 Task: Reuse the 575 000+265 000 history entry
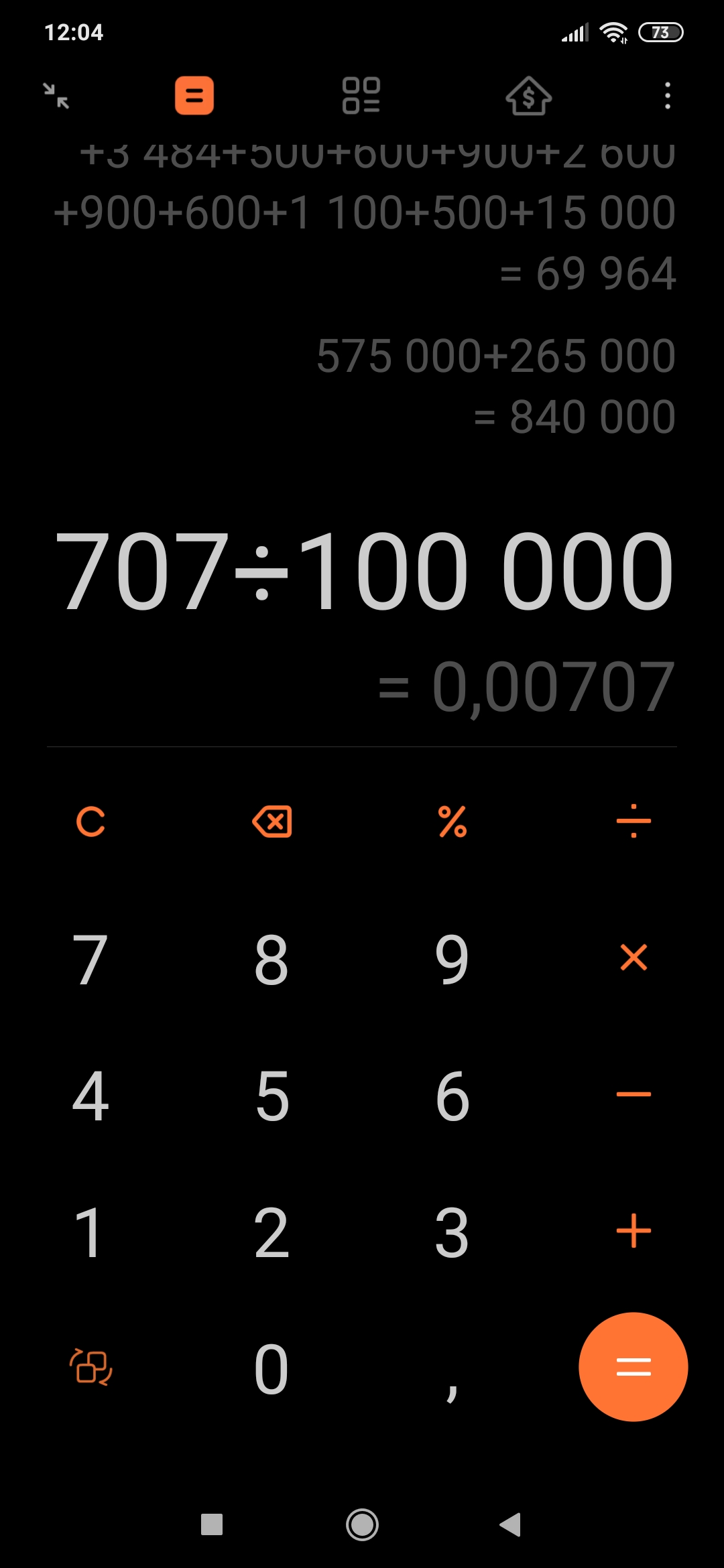click(495, 356)
